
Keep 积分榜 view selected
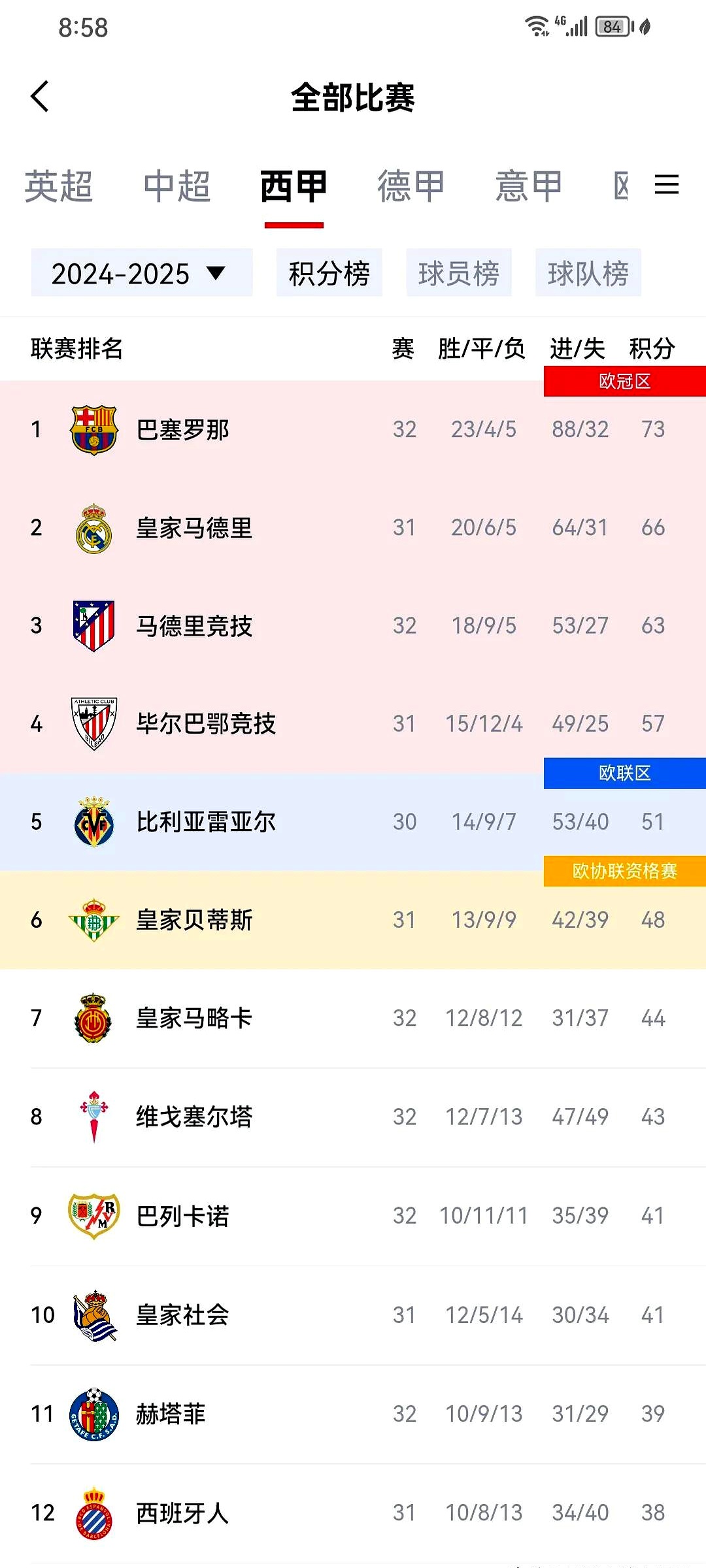click(x=329, y=273)
